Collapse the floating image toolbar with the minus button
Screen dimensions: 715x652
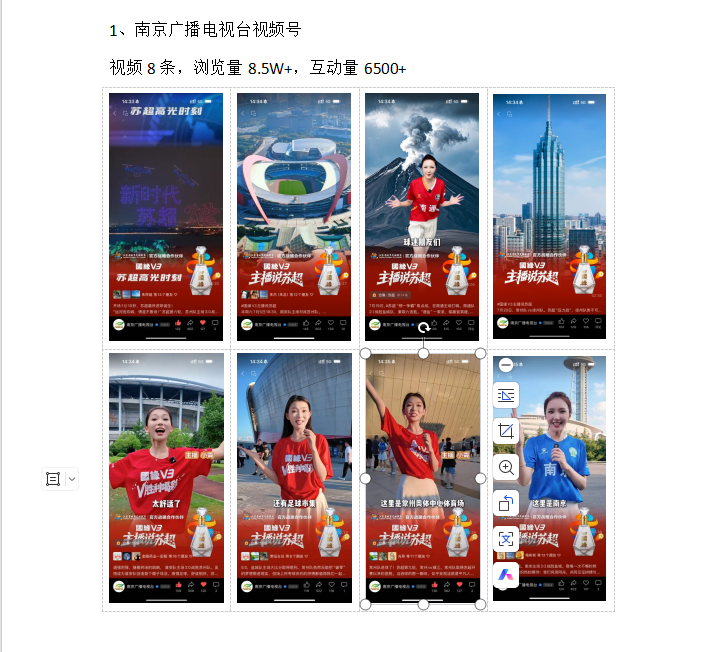(506, 366)
